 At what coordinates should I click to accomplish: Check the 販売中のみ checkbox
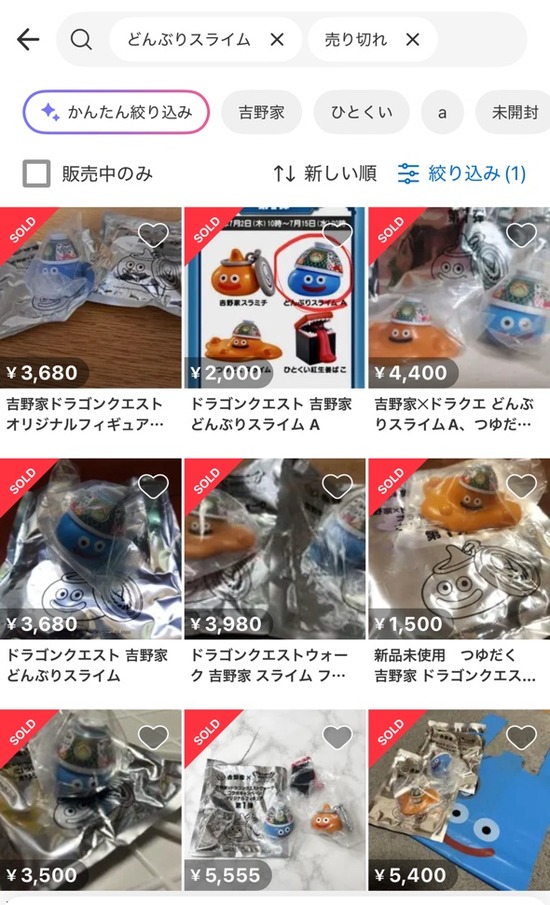tap(36, 173)
